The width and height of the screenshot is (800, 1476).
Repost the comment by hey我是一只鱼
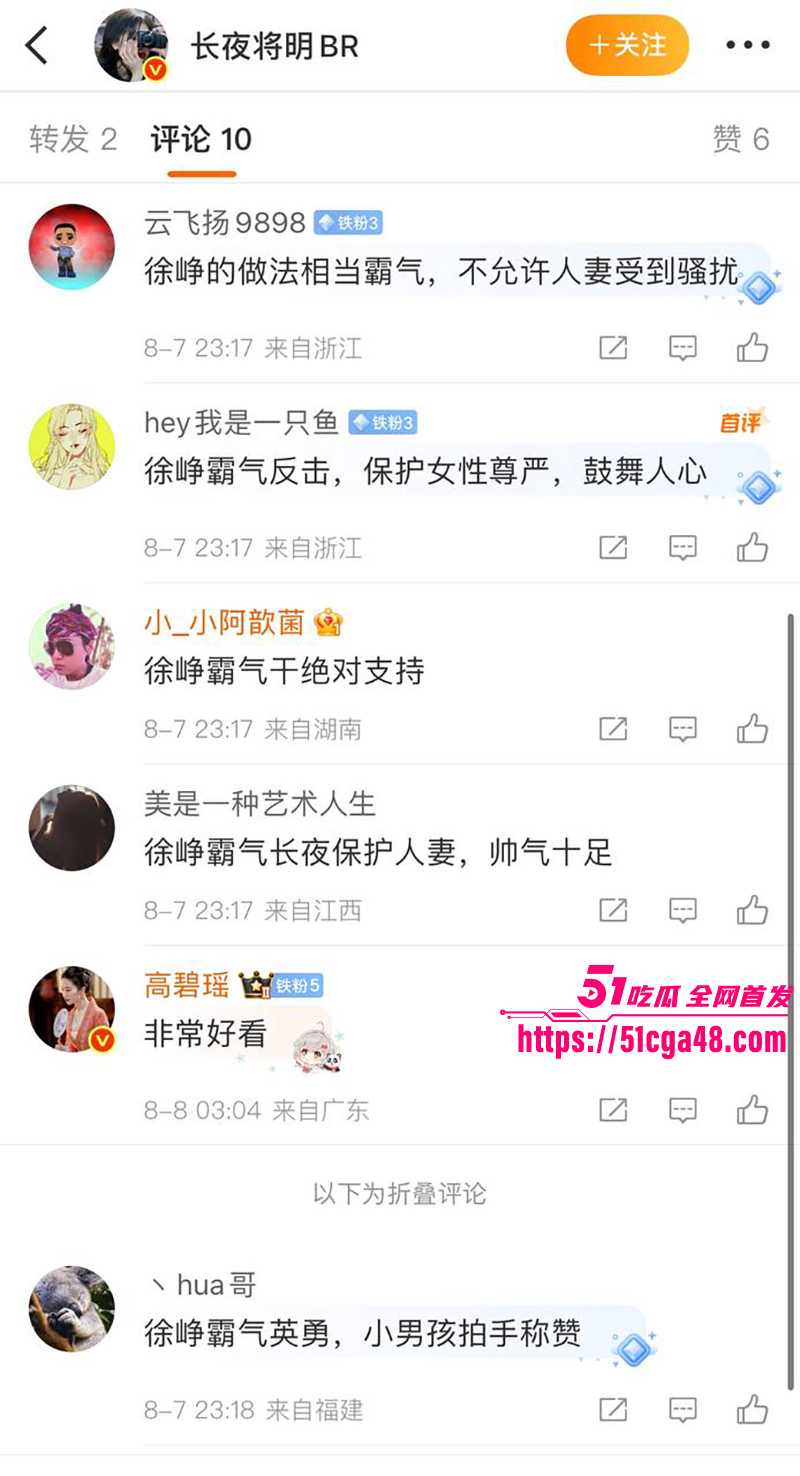click(613, 548)
